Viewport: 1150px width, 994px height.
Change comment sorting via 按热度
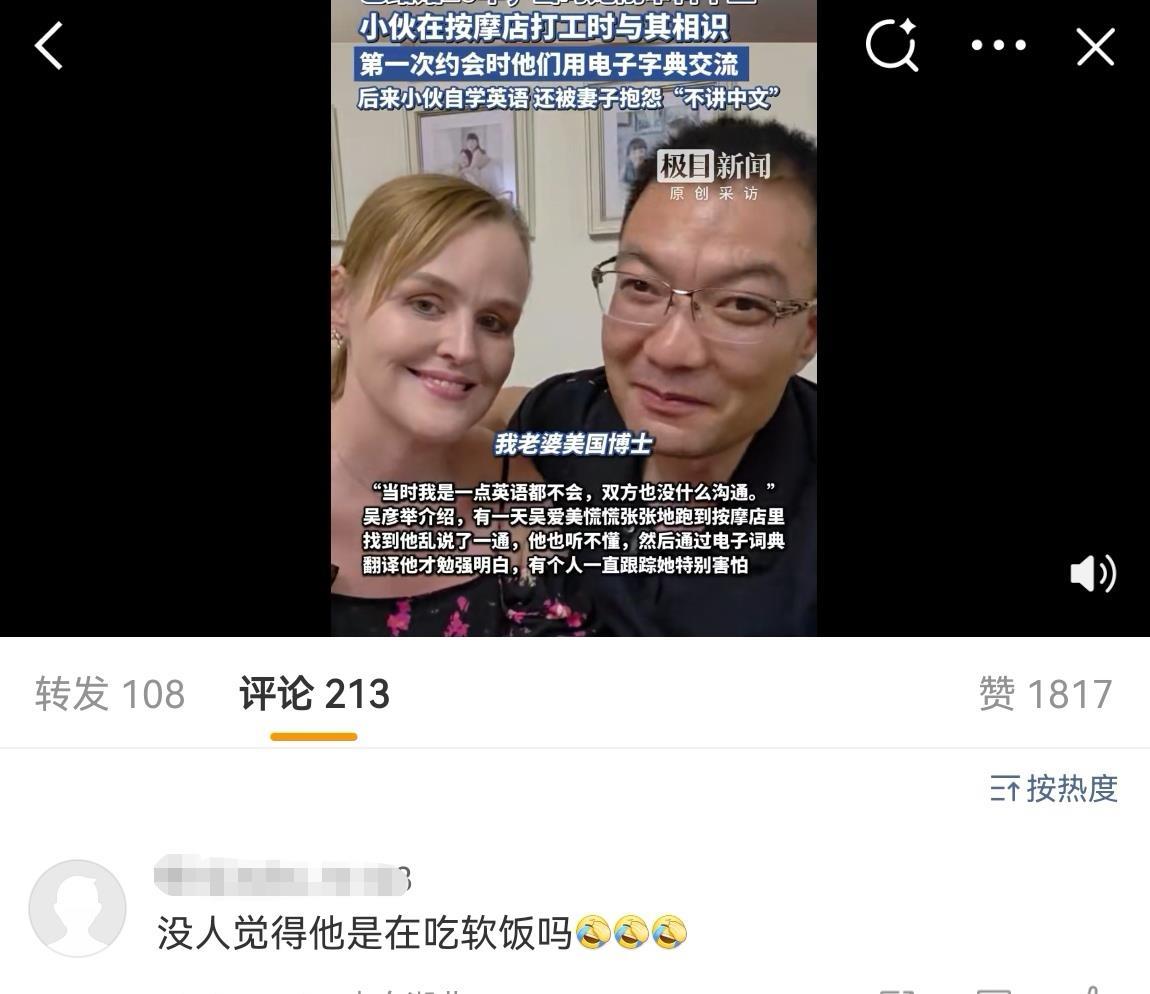[1054, 788]
